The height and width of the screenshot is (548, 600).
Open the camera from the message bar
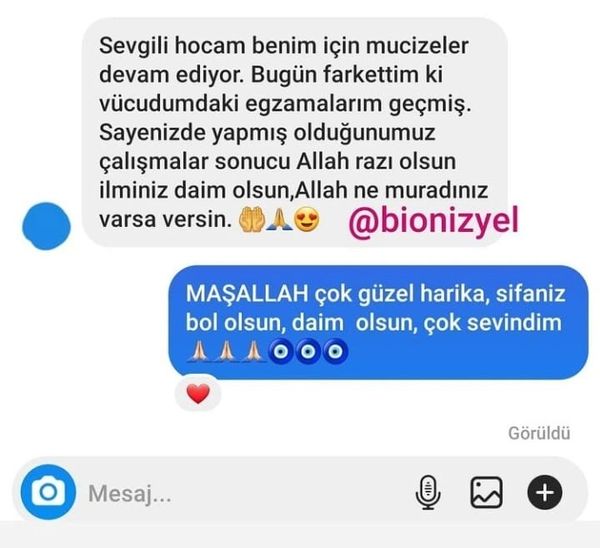tap(45, 492)
